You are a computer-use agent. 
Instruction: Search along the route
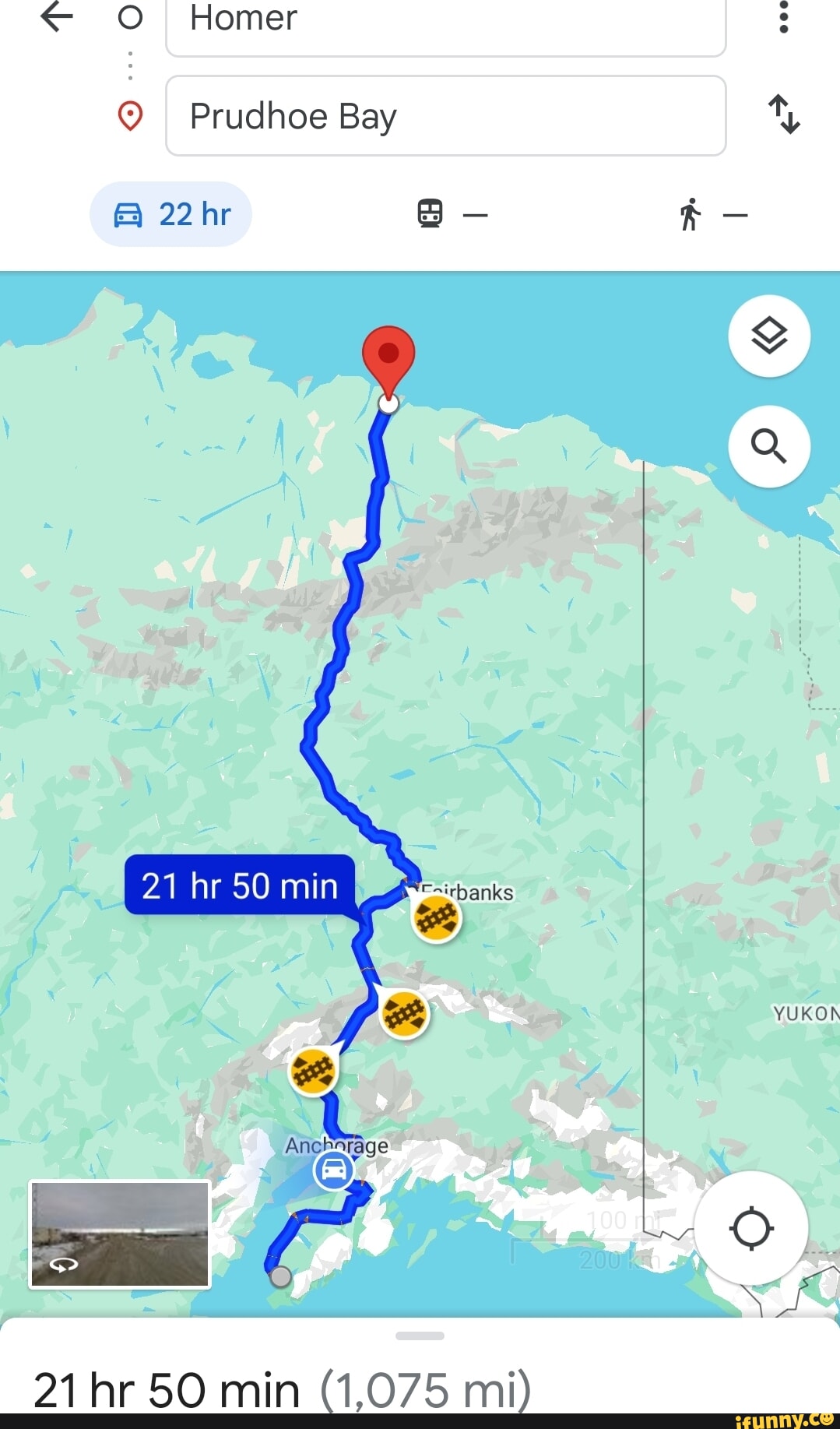pyautogui.click(x=768, y=446)
